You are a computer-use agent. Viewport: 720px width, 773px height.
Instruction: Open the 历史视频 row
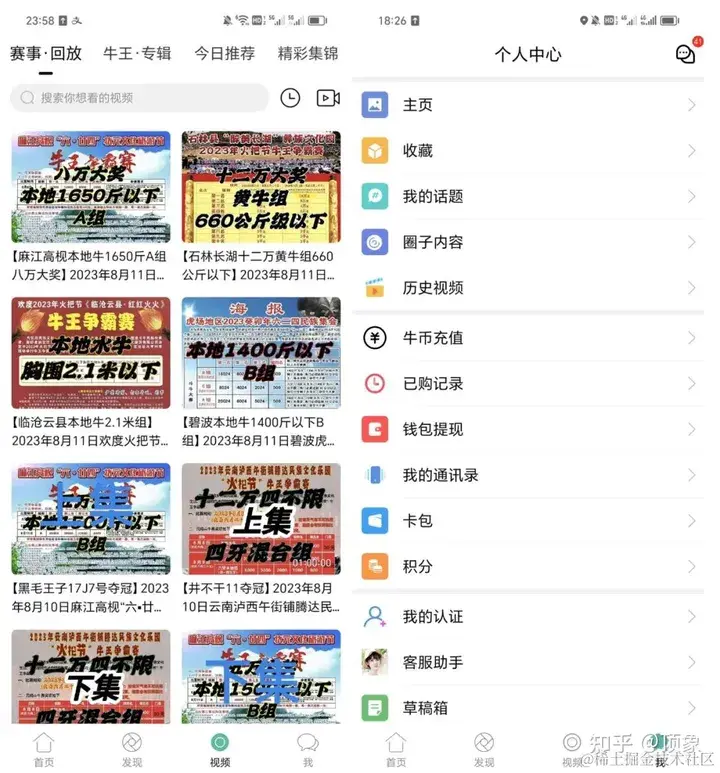pos(530,288)
